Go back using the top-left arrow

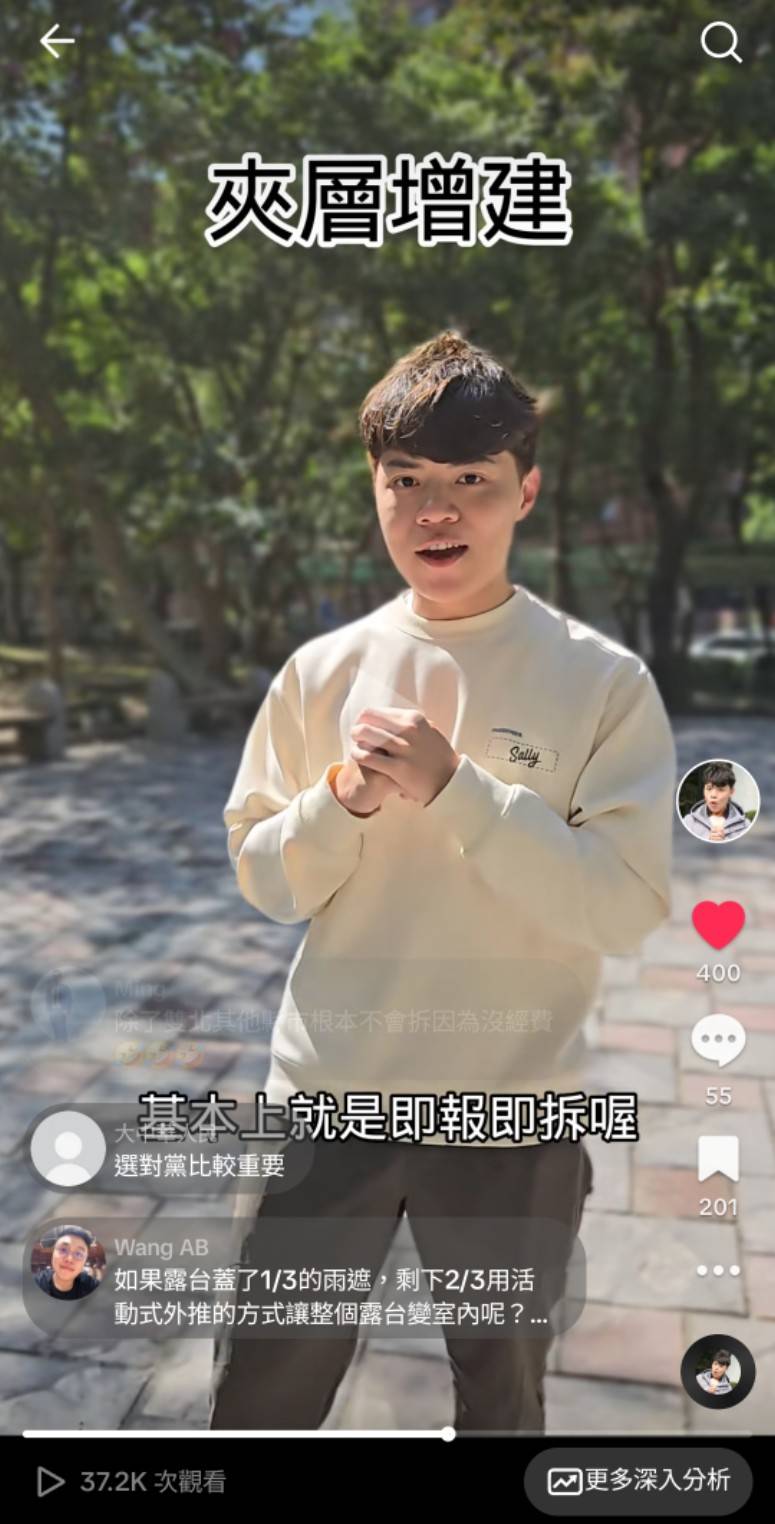click(x=57, y=42)
